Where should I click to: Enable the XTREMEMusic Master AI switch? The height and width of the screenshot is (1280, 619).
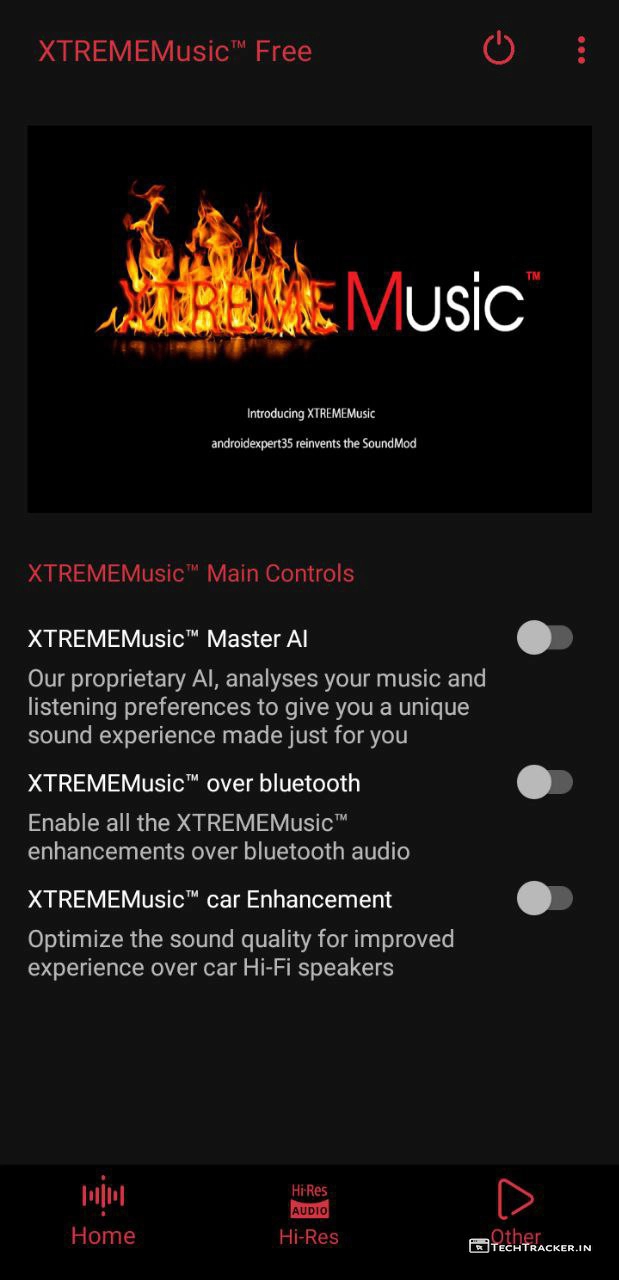(x=544, y=637)
